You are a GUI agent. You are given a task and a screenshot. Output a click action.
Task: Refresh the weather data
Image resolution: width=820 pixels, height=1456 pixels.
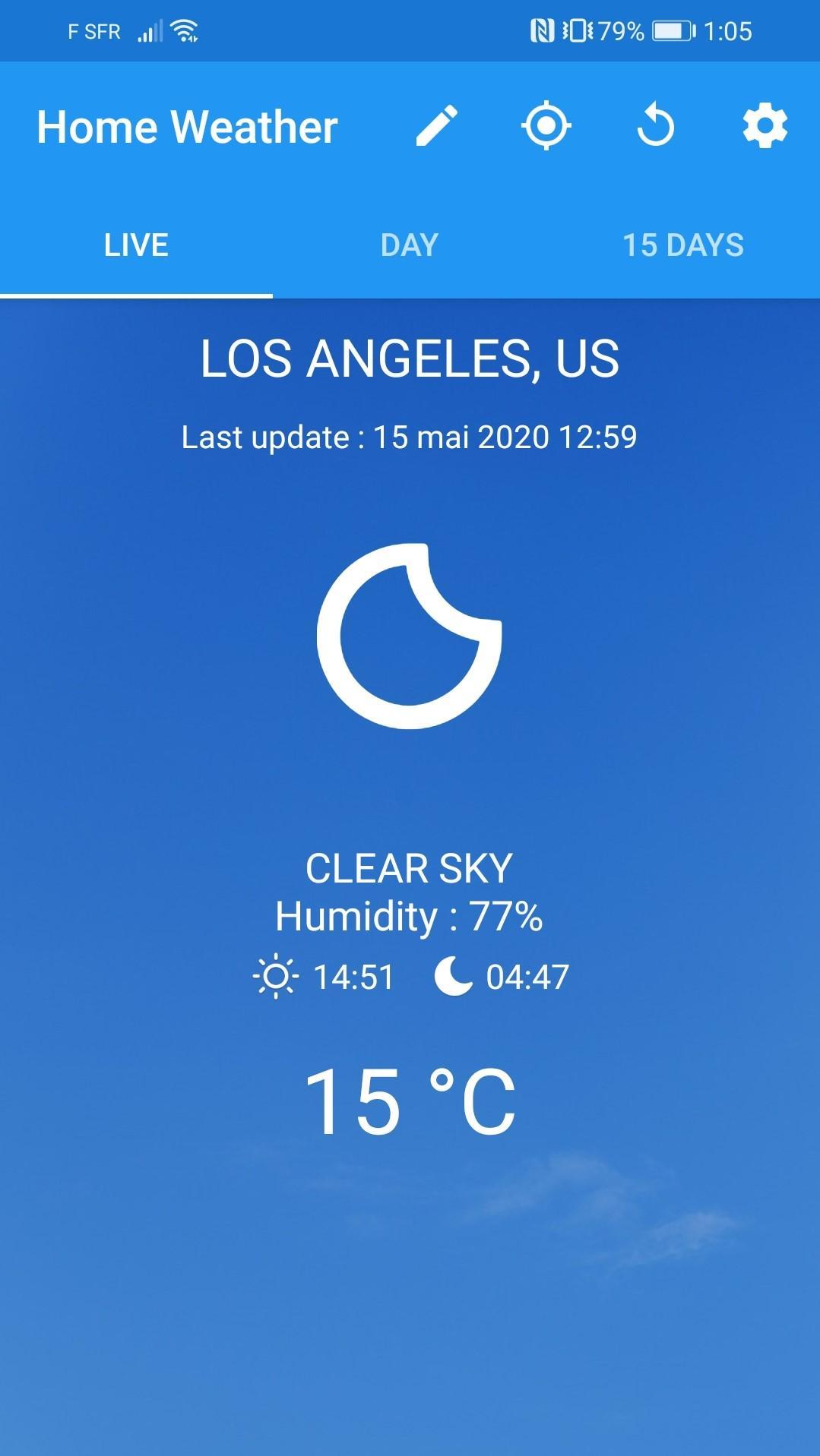click(656, 126)
